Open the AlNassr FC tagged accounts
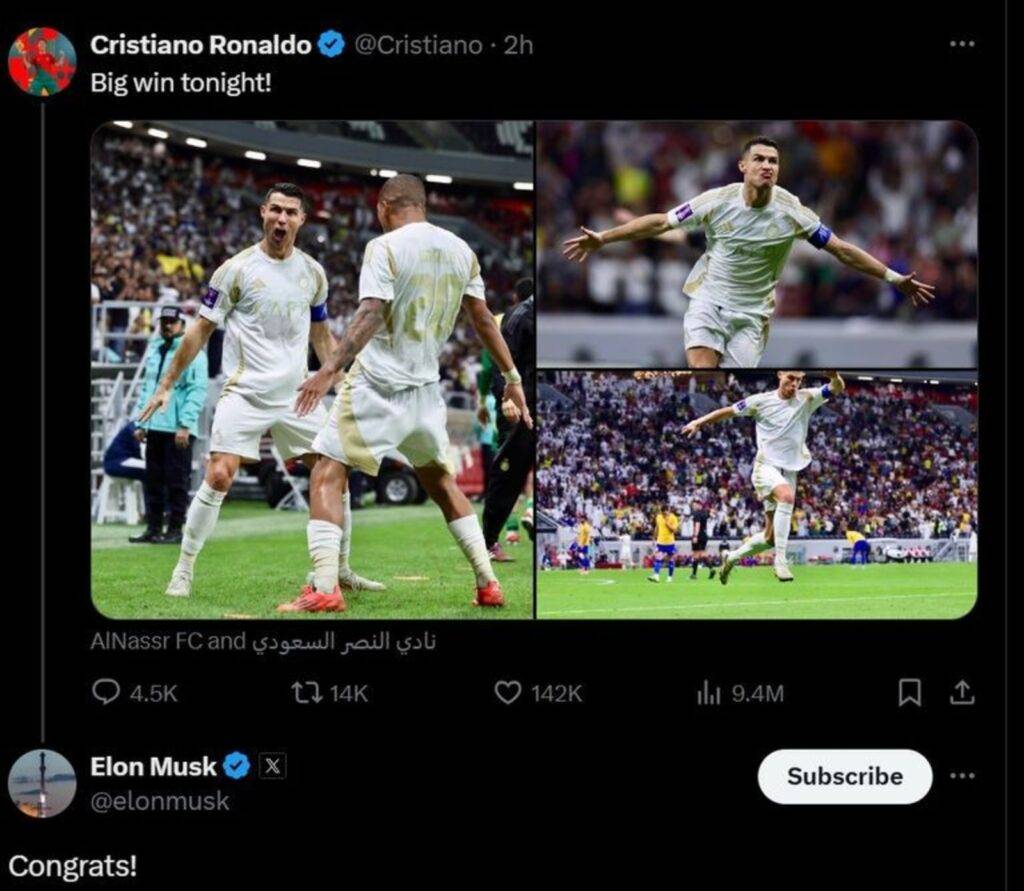The width and height of the screenshot is (1024, 891). pos(262,641)
